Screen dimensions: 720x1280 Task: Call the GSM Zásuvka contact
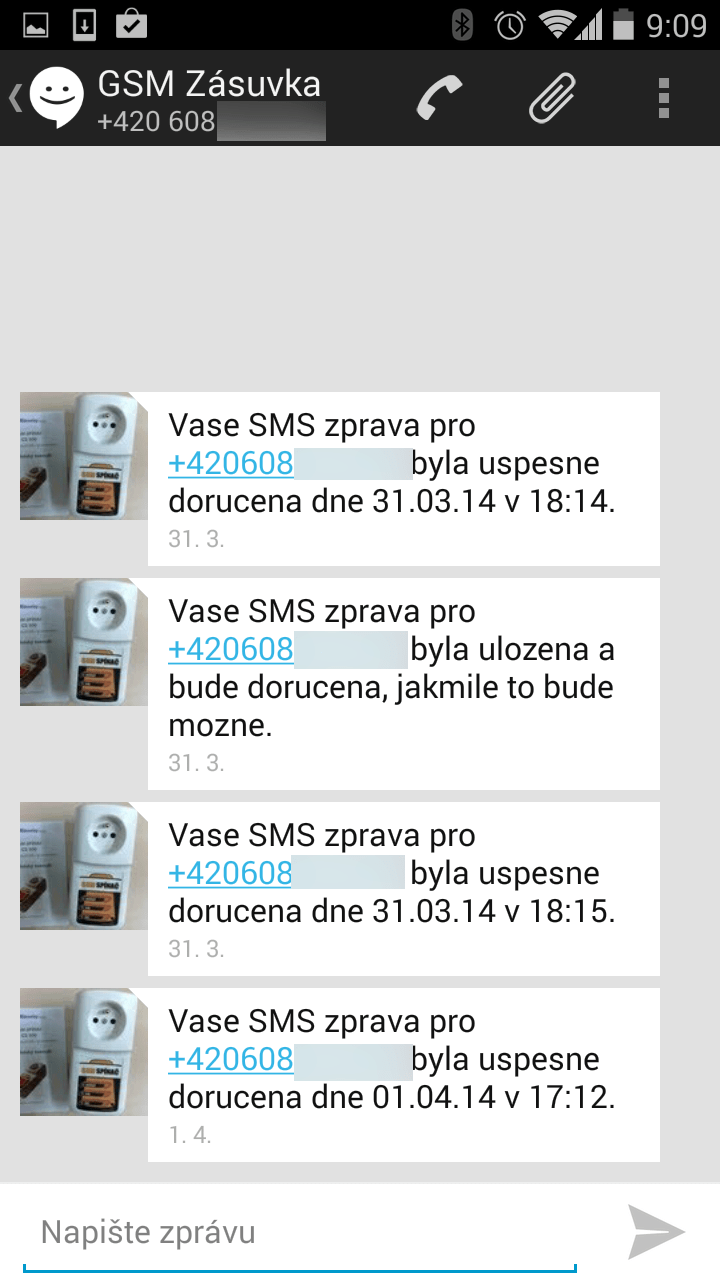pos(440,98)
